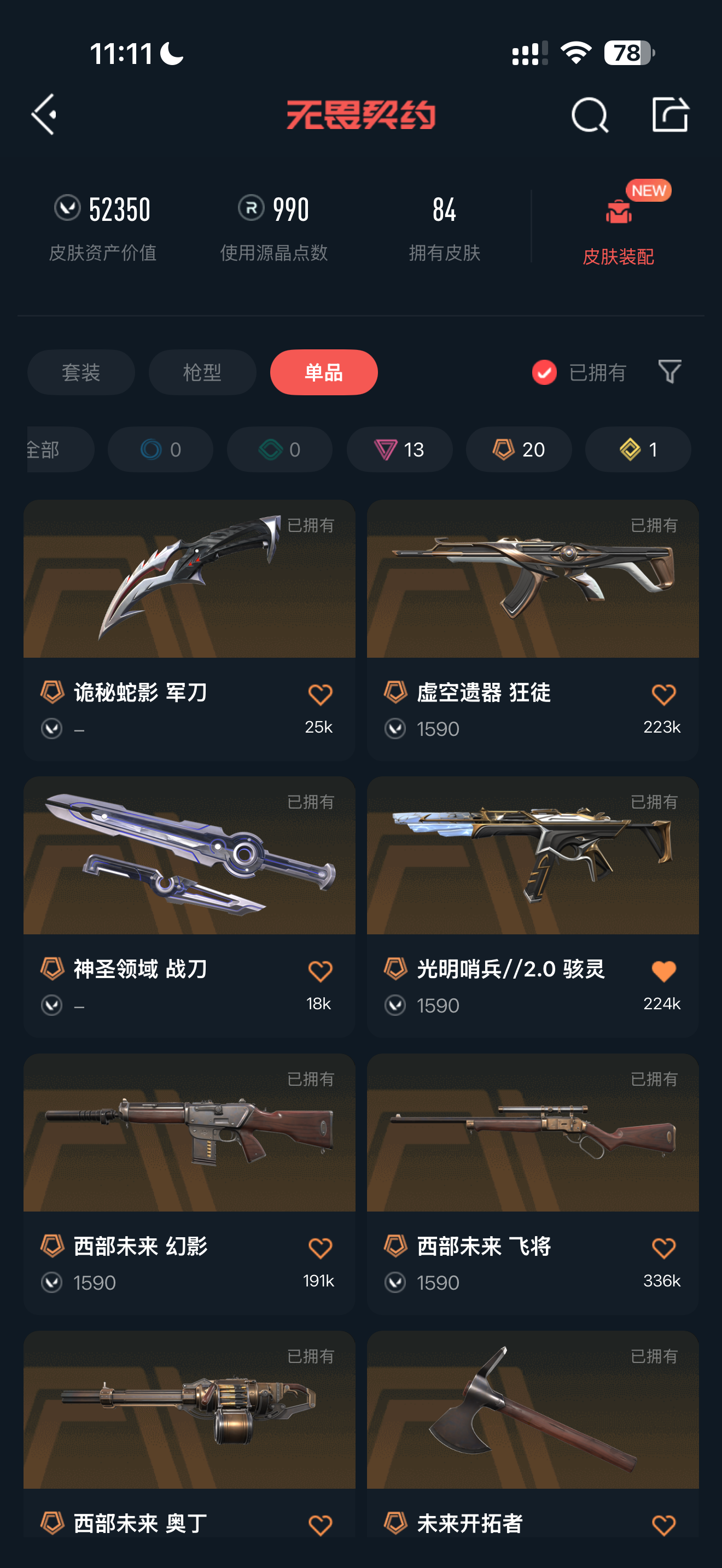The height and width of the screenshot is (1568, 722).
Task: Select the 全部 tier chip
Action: 60,449
